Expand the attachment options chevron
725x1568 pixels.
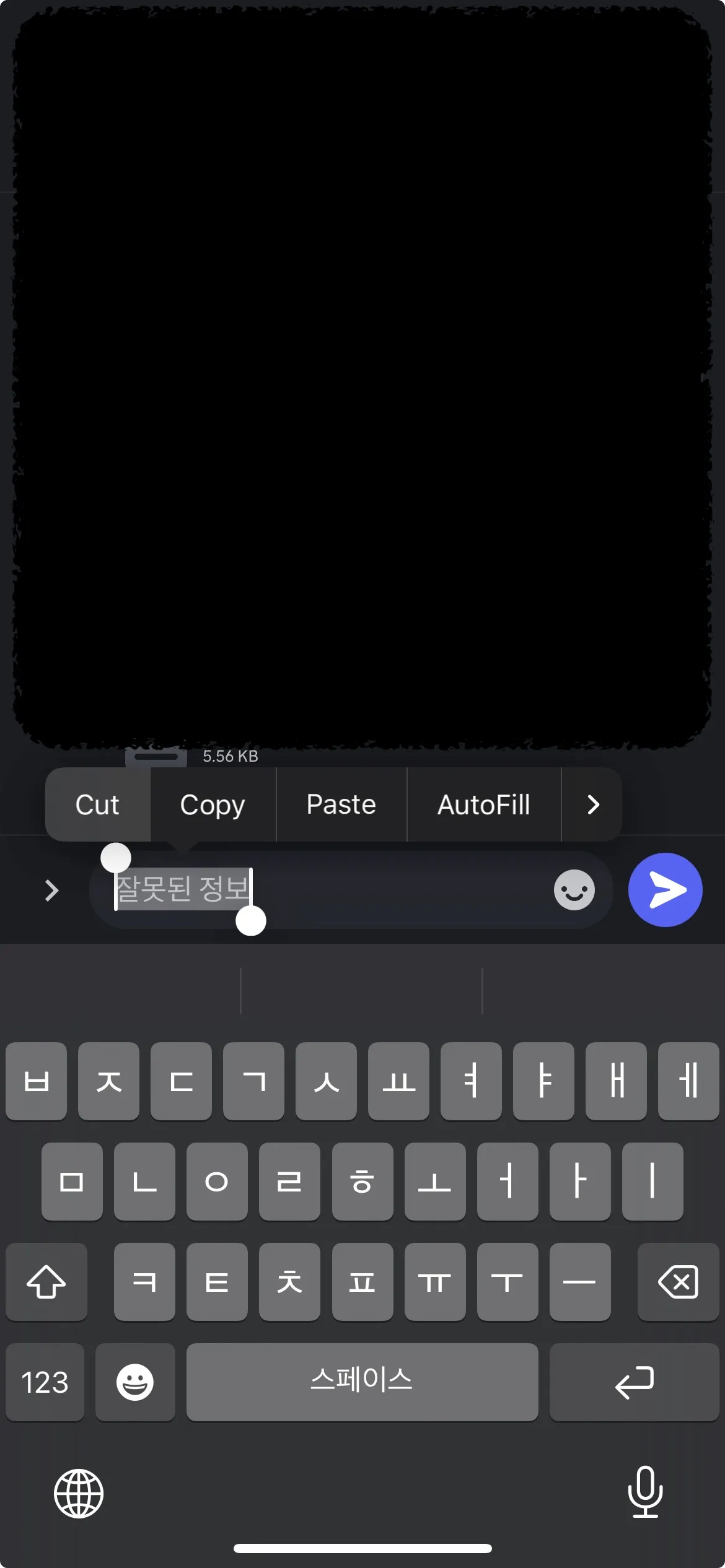[x=52, y=891]
